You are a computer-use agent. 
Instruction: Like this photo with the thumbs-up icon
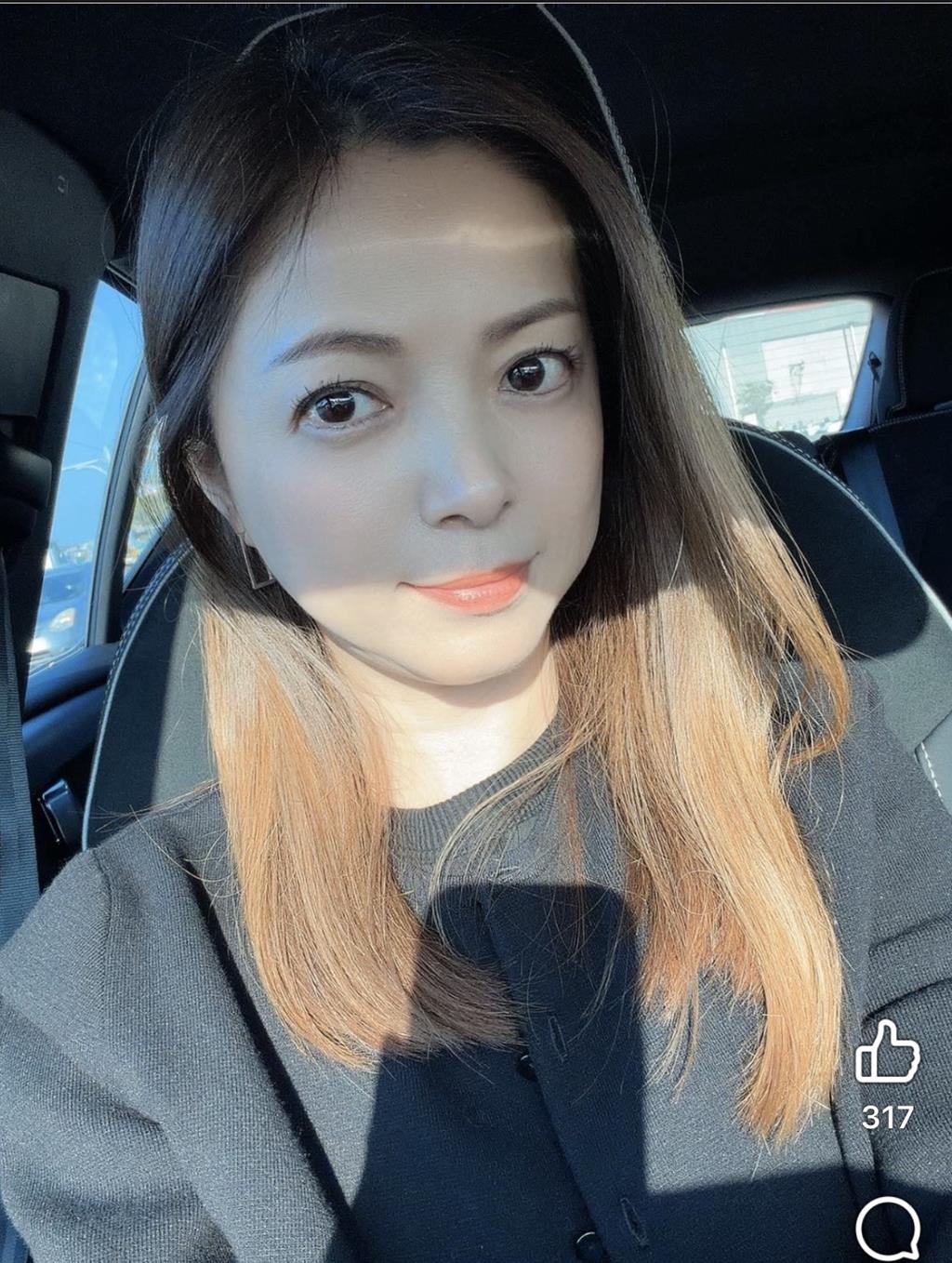pos(887,1052)
